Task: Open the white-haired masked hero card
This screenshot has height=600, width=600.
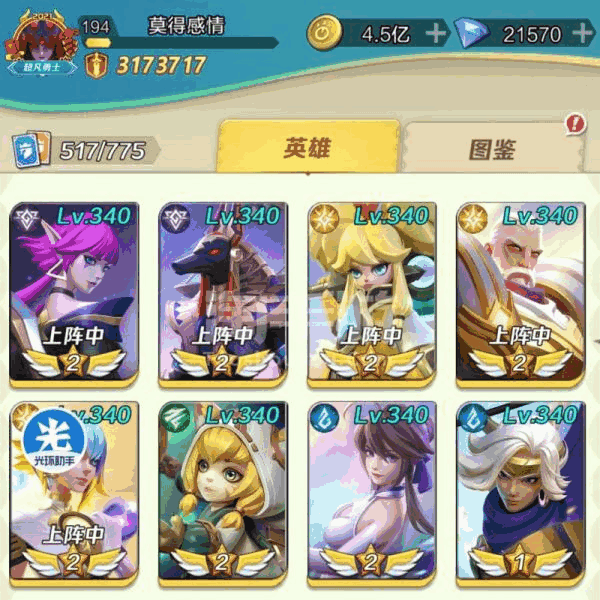Action: pyautogui.click(x=519, y=490)
